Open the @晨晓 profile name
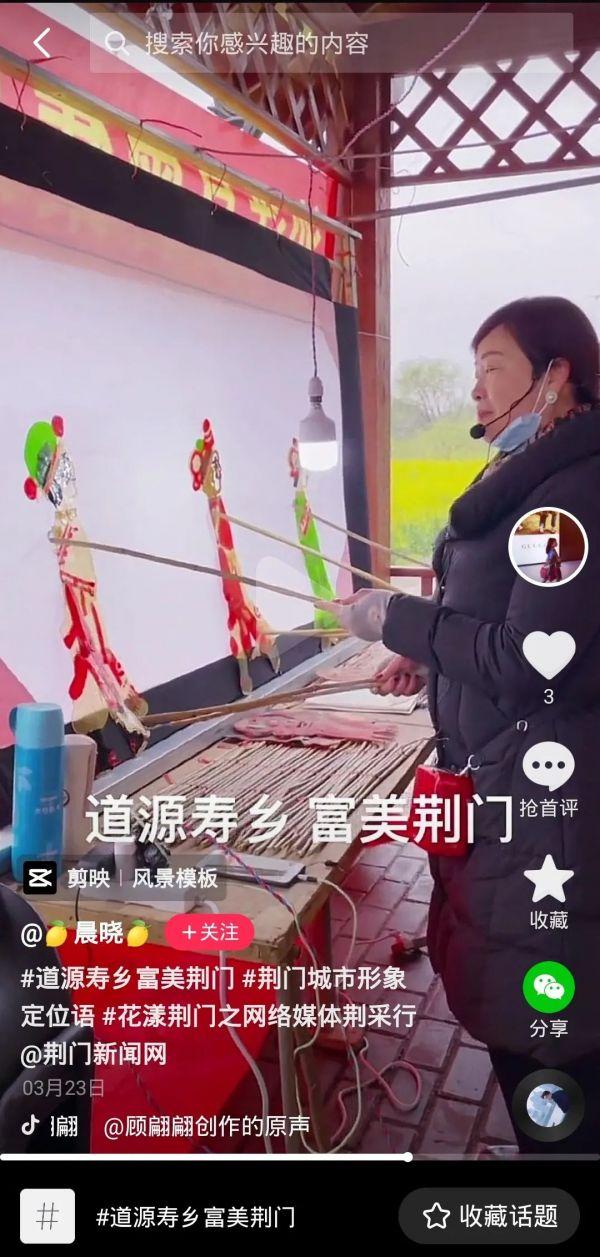 point(86,933)
